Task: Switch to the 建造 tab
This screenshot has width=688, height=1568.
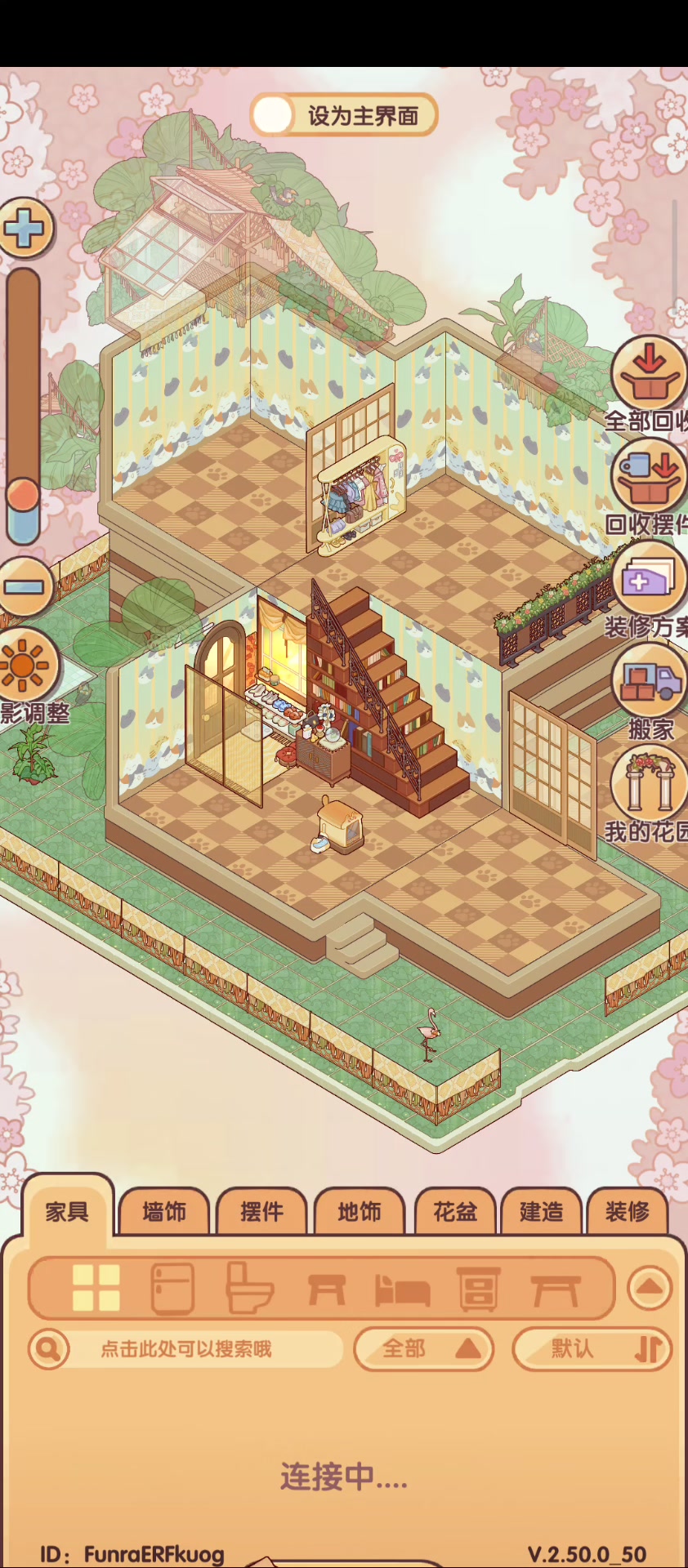Action: click(541, 1212)
